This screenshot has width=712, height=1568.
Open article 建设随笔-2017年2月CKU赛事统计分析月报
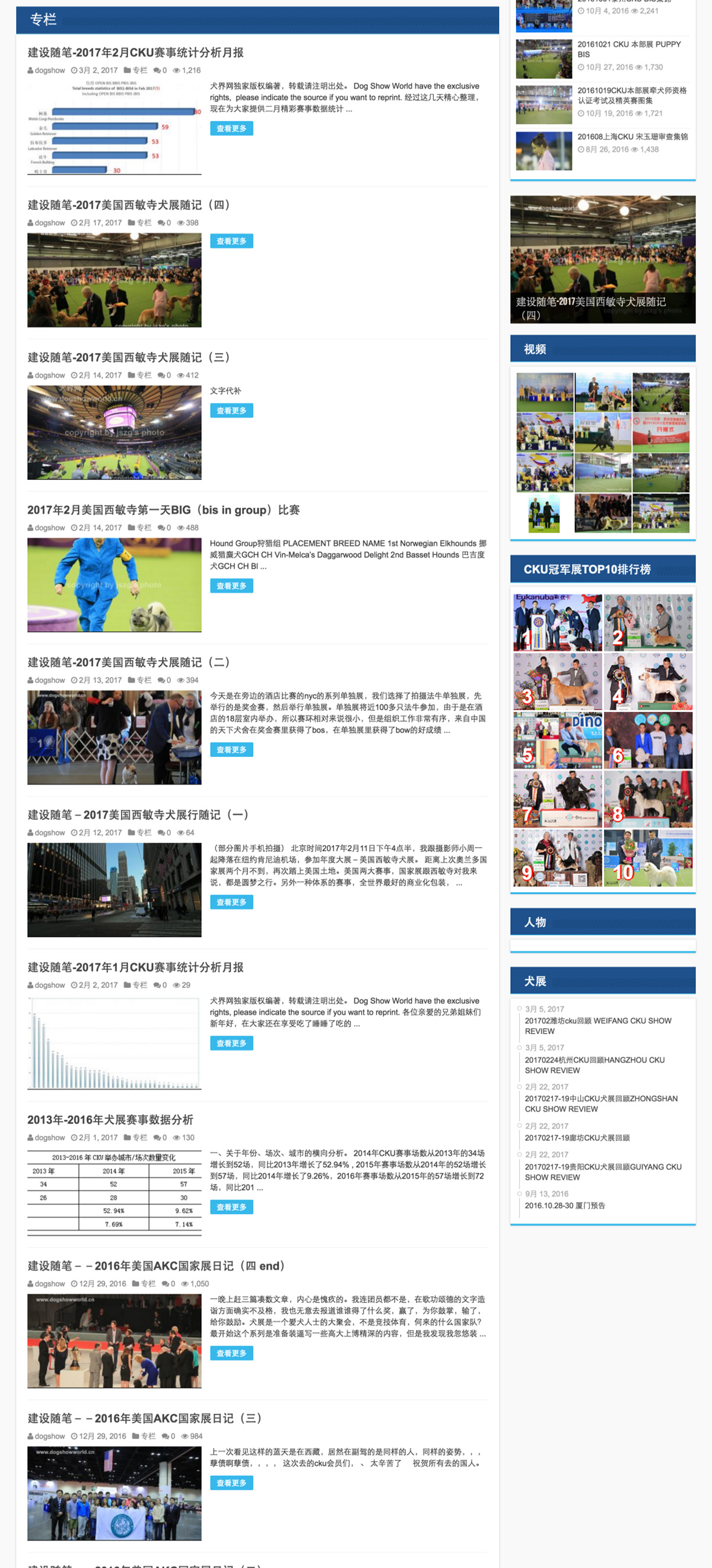pyautogui.click(x=135, y=52)
